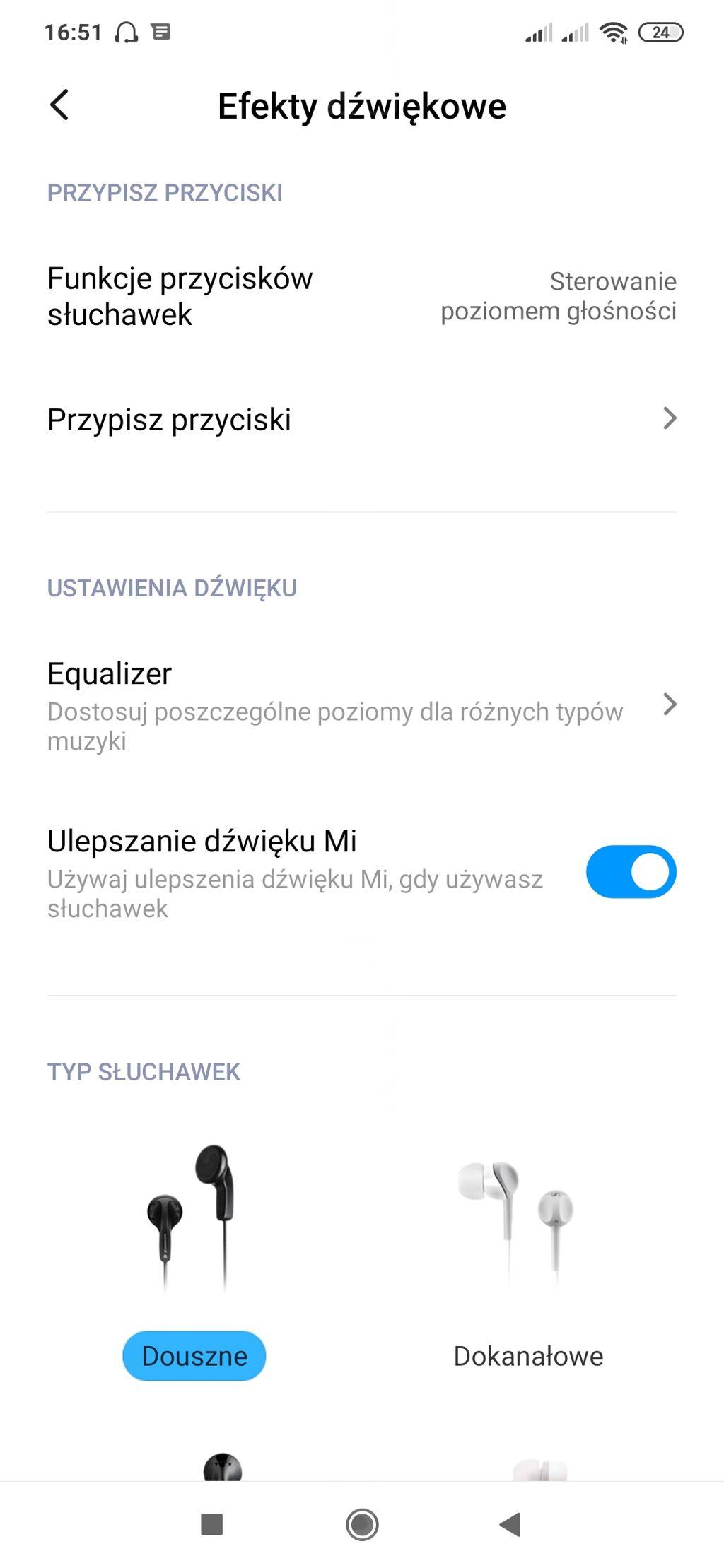Go back from Efekty dźwiękowe
This screenshot has height=1568, width=724.
pyautogui.click(x=60, y=106)
